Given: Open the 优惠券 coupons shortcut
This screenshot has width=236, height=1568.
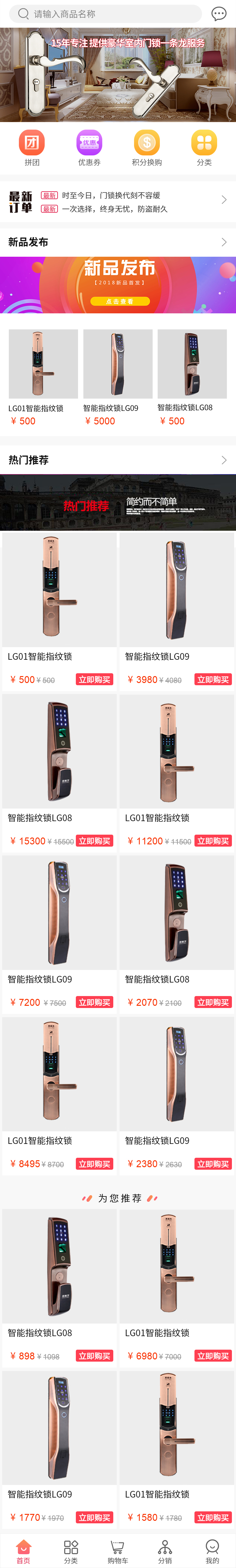Looking at the screenshot, I should 89,148.
